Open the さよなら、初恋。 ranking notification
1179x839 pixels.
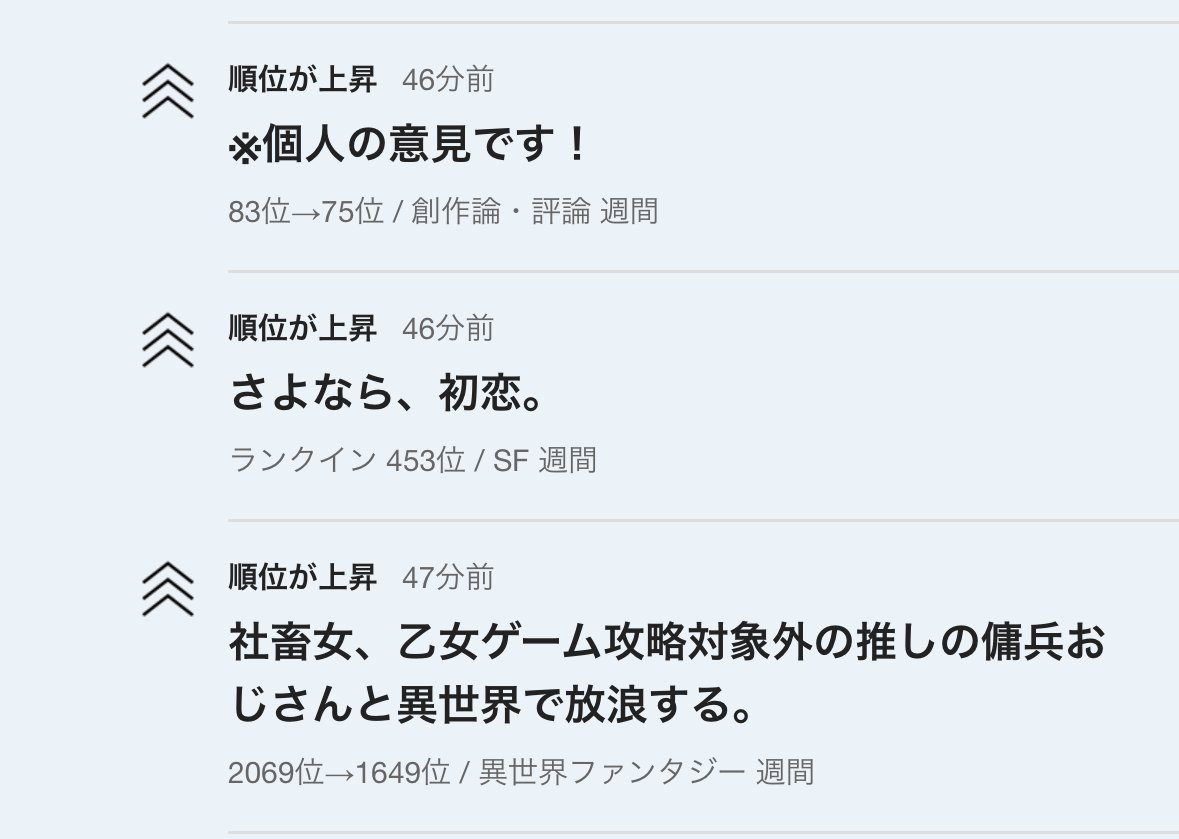pyautogui.click(x=388, y=397)
